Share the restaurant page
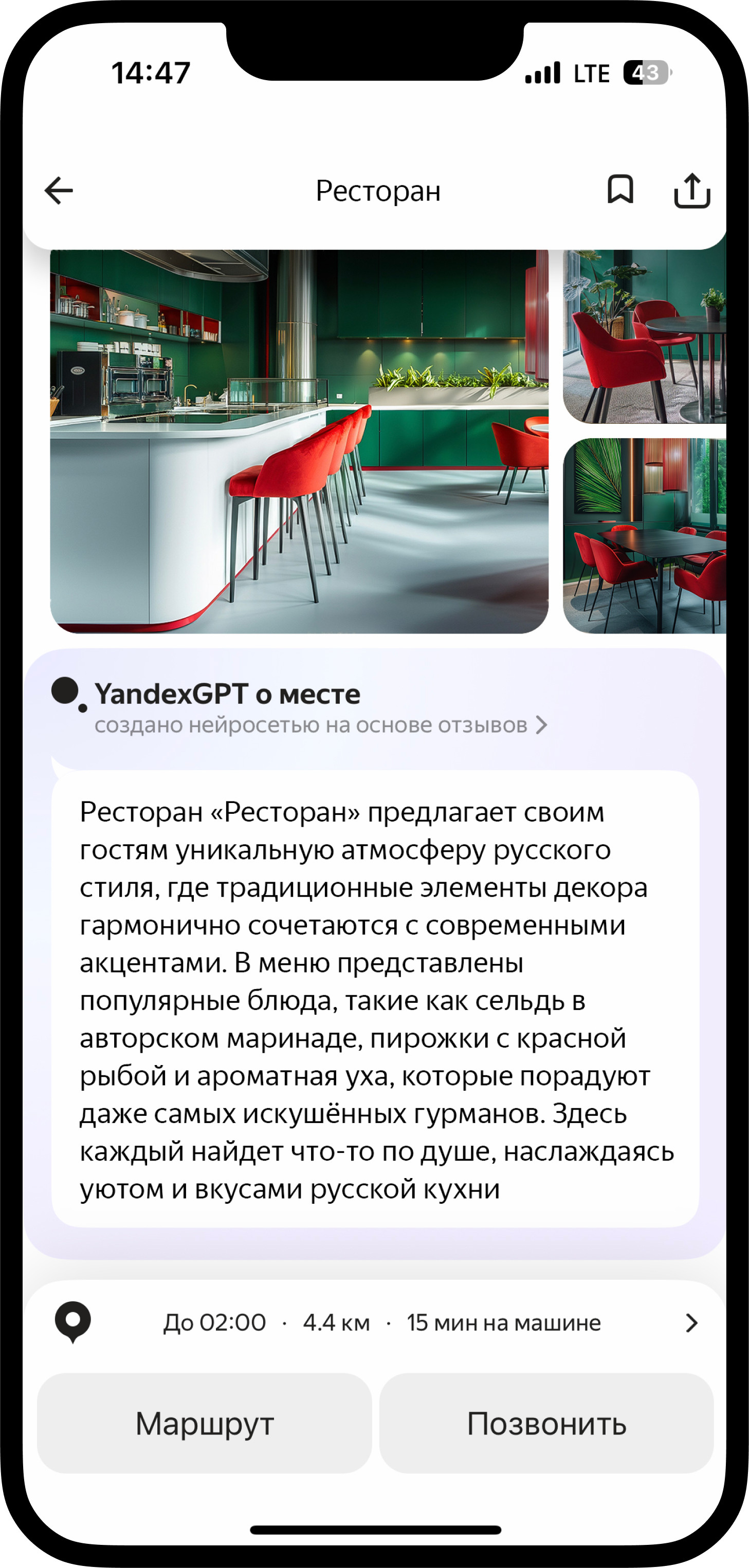This screenshot has width=749, height=1568. point(692,191)
